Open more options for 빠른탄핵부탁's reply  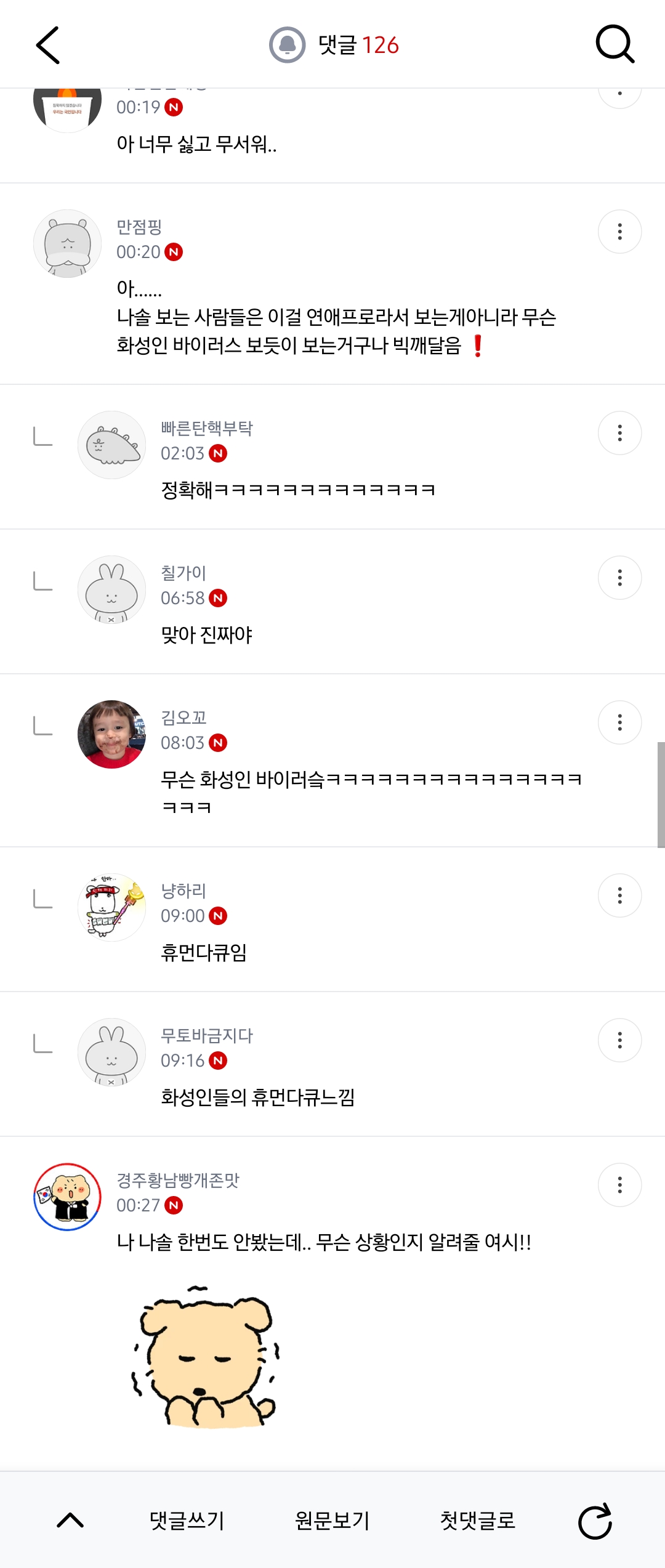(x=619, y=433)
